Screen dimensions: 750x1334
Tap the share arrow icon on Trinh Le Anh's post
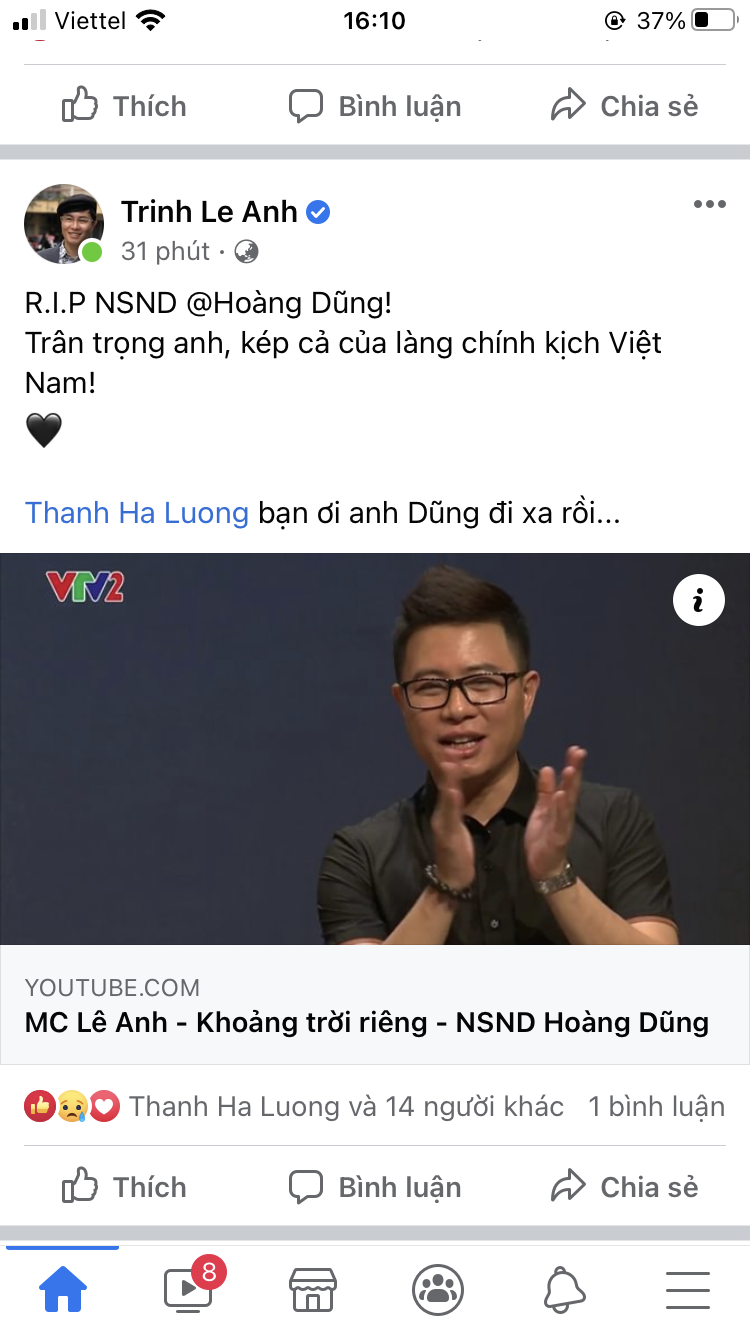point(622,1187)
